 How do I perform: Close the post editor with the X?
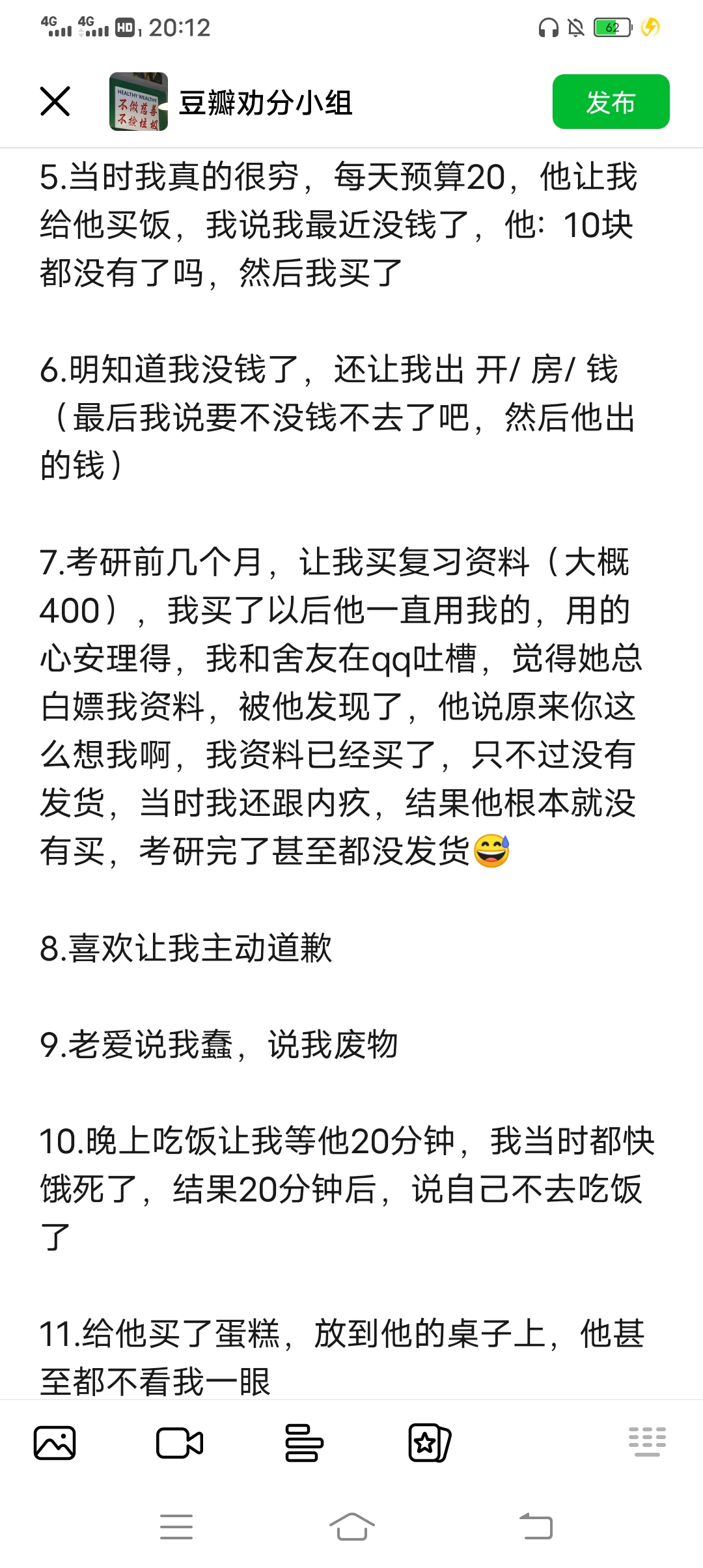tap(55, 102)
